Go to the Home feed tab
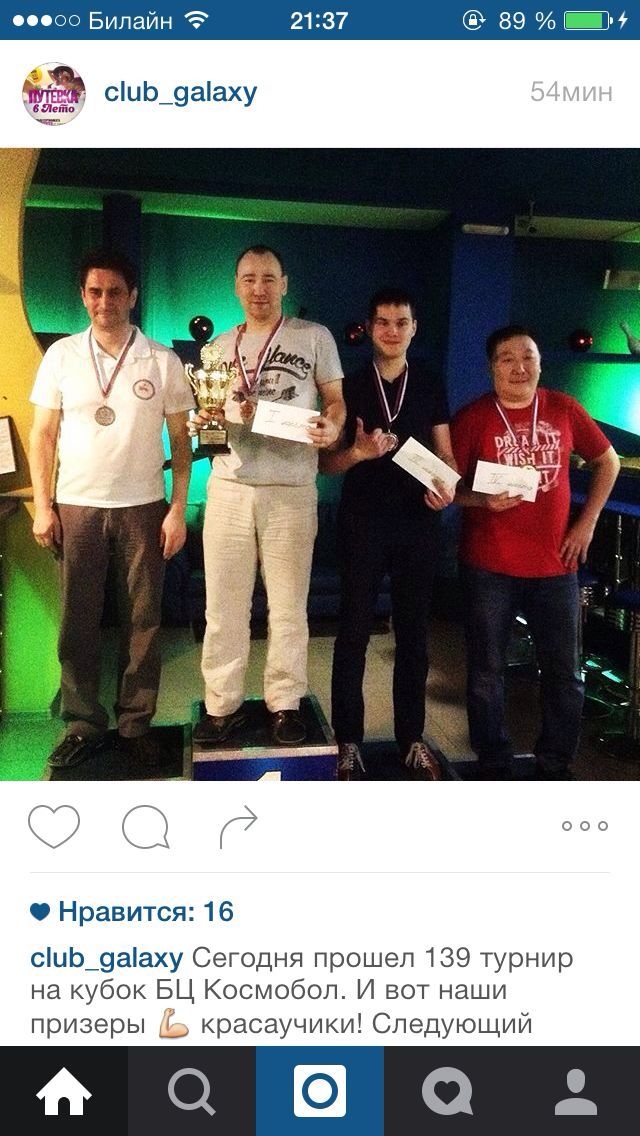640x1136 pixels. (64, 1091)
